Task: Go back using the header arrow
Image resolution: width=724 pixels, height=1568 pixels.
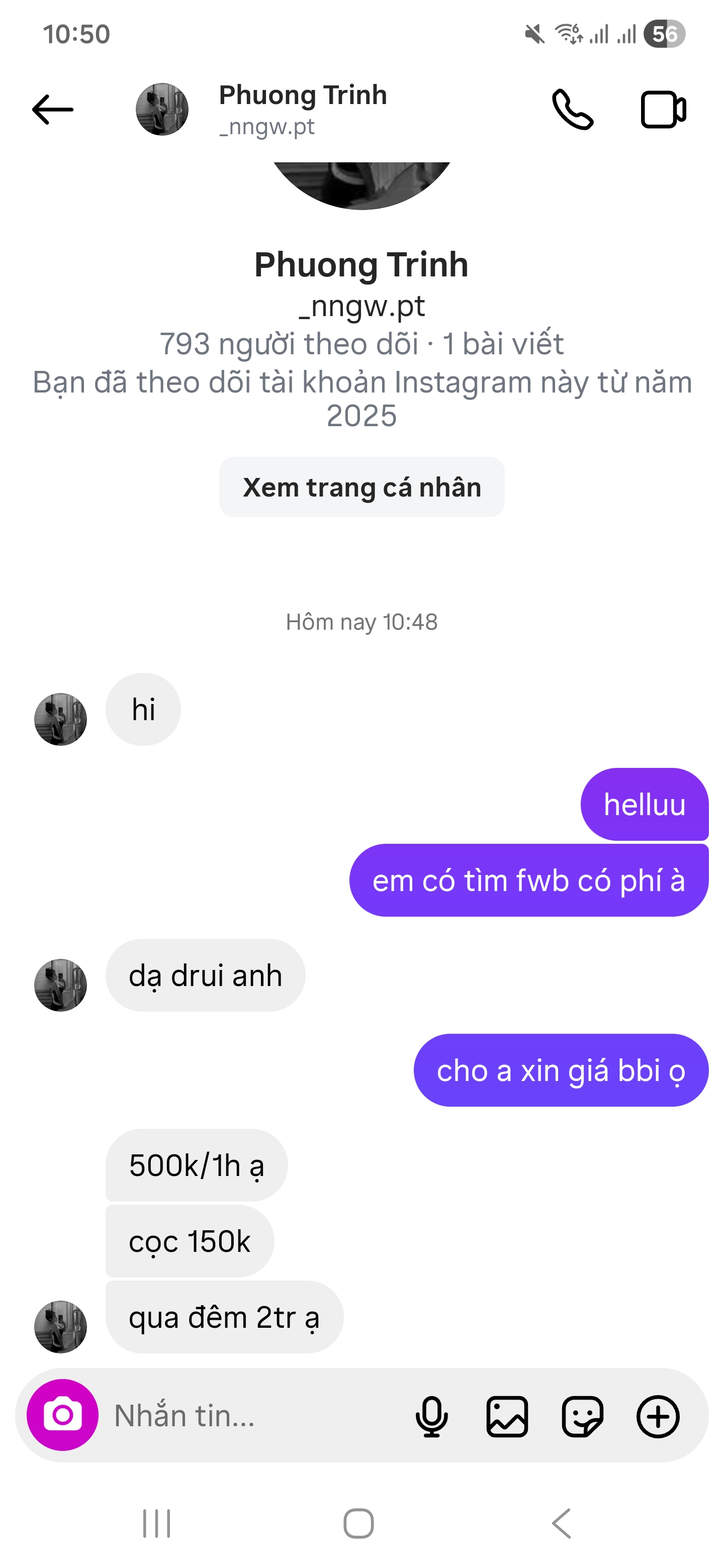Action: pyautogui.click(x=53, y=110)
